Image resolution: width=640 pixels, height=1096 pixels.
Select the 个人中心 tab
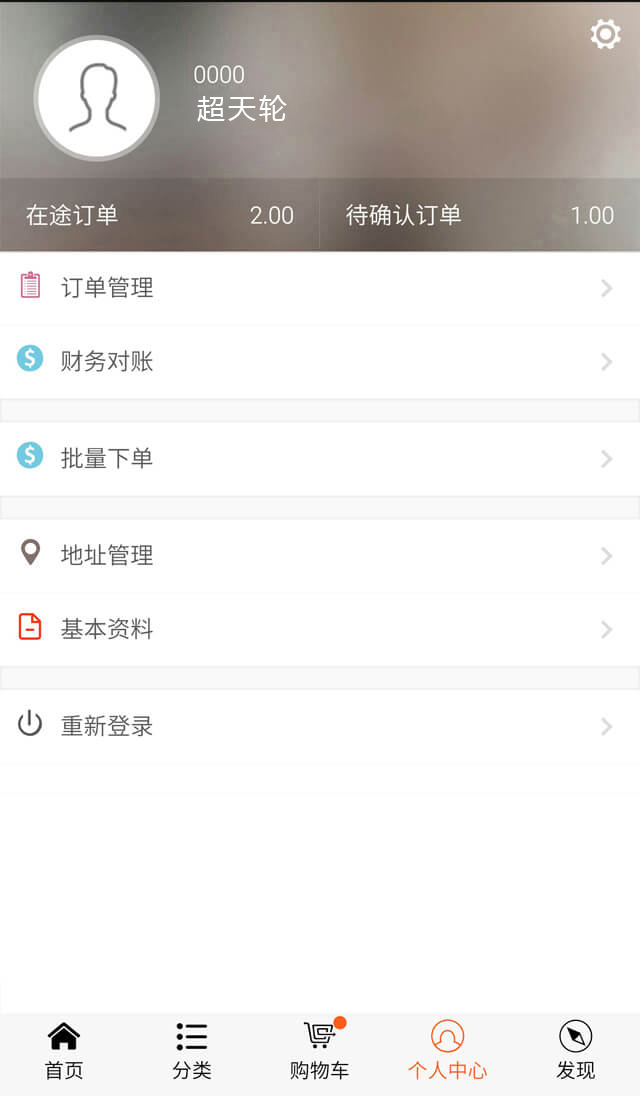(447, 1052)
